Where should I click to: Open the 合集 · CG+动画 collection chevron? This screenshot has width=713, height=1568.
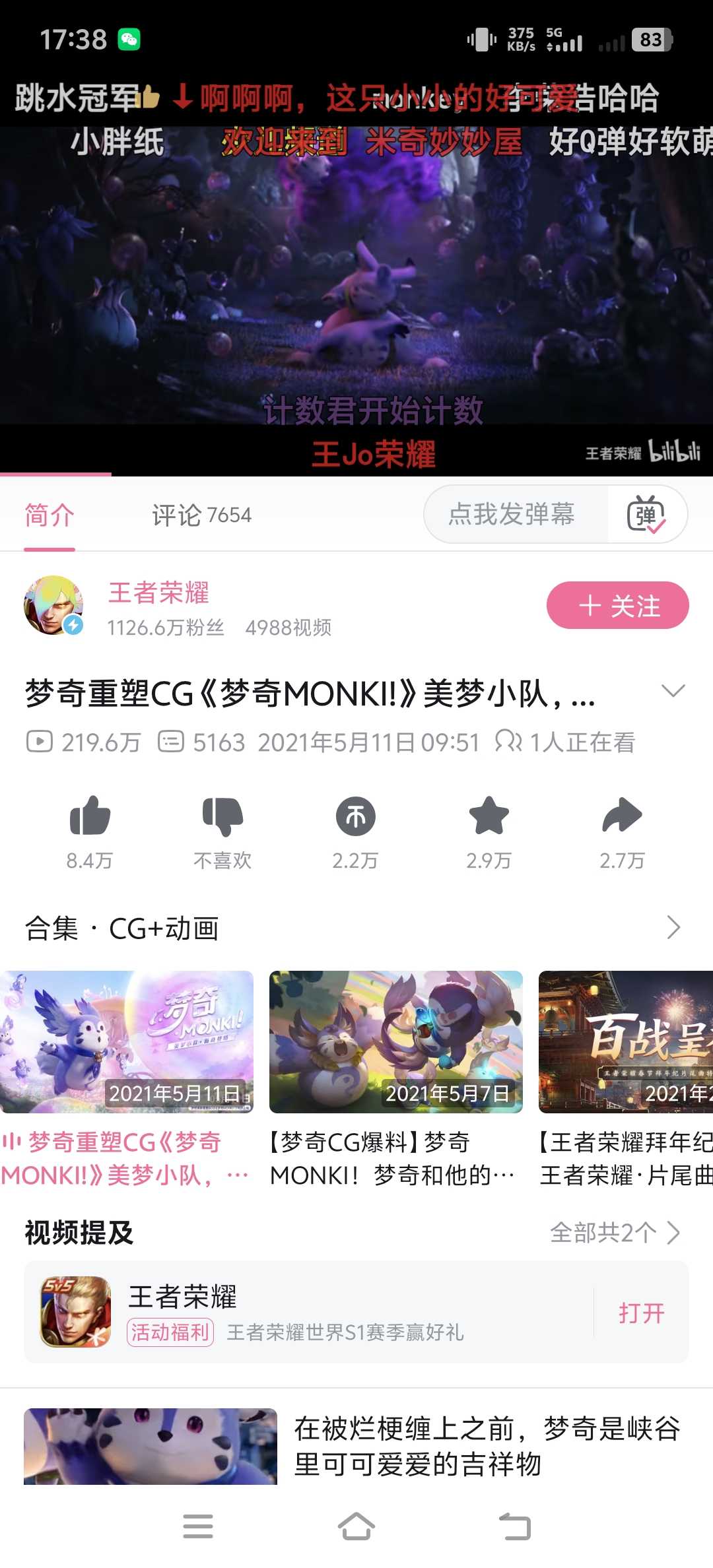(x=673, y=927)
